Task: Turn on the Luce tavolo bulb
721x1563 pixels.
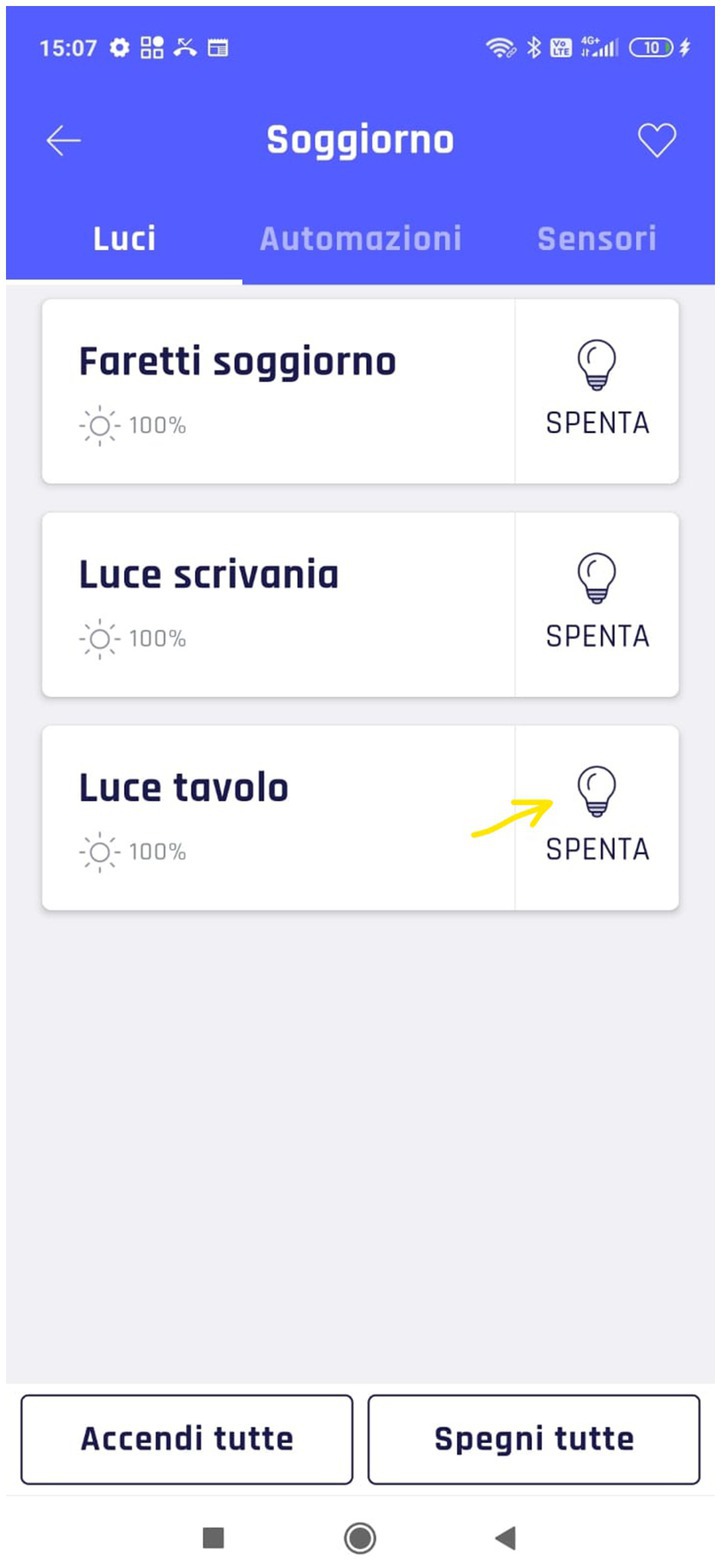Action: [x=597, y=818]
